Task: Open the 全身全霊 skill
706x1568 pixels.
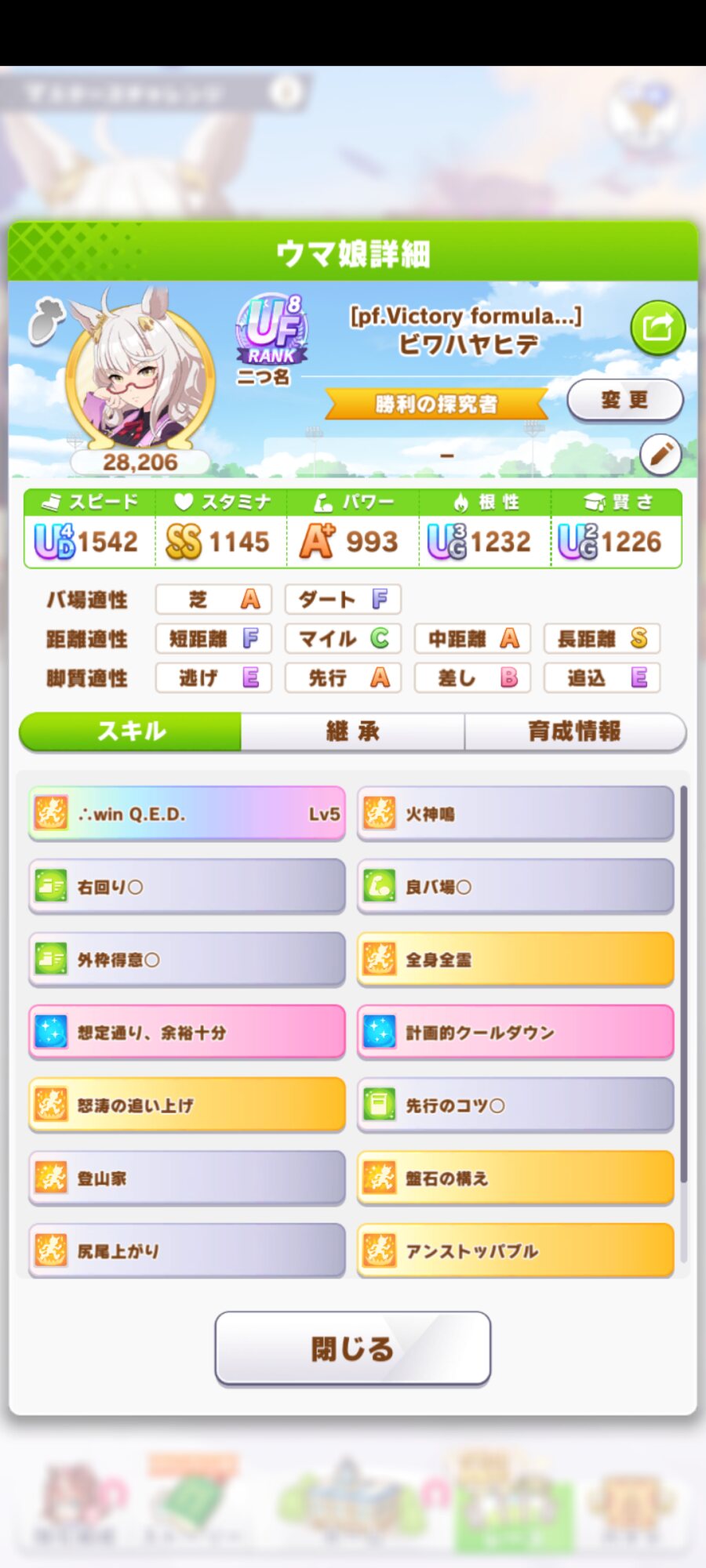Action: 515,960
